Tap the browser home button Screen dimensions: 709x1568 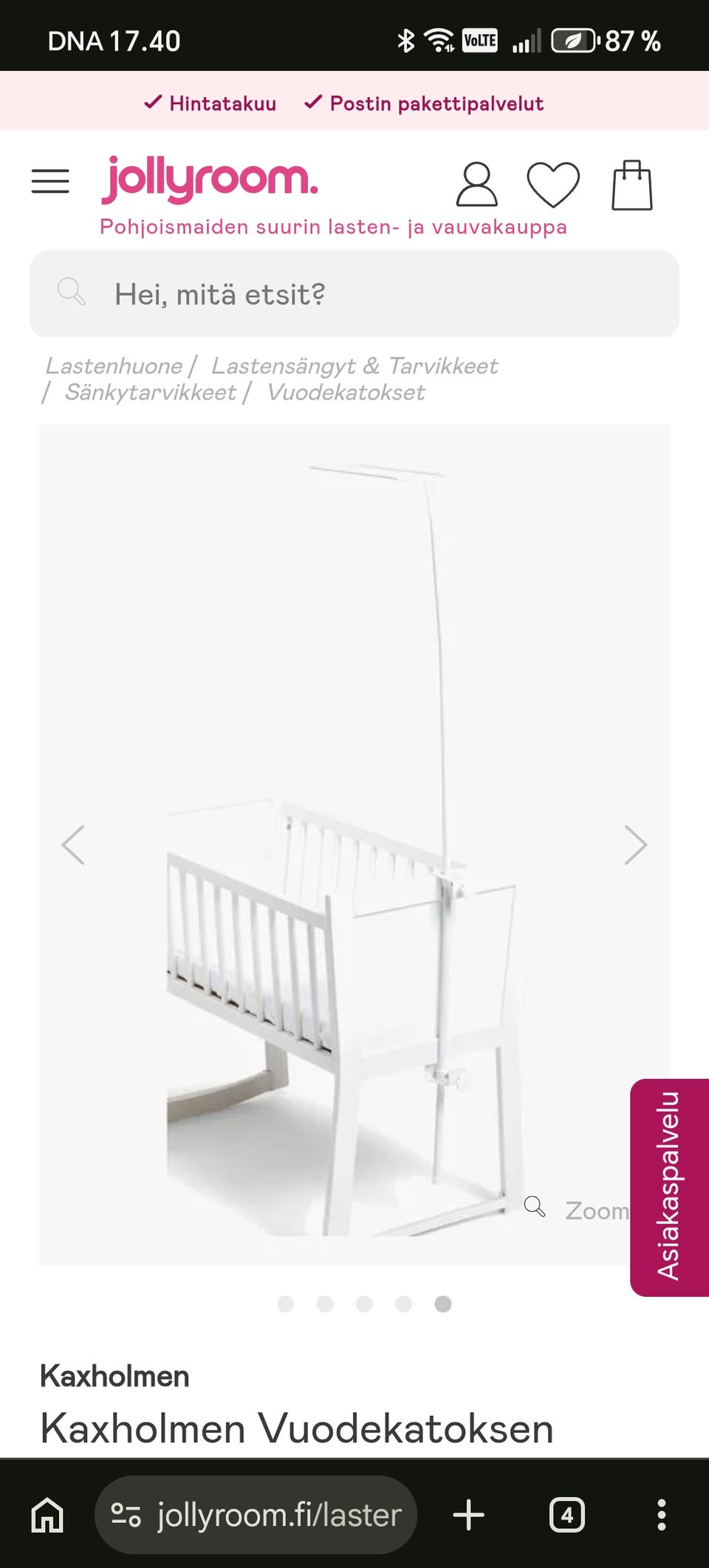pyautogui.click(x=47, y=1515)
